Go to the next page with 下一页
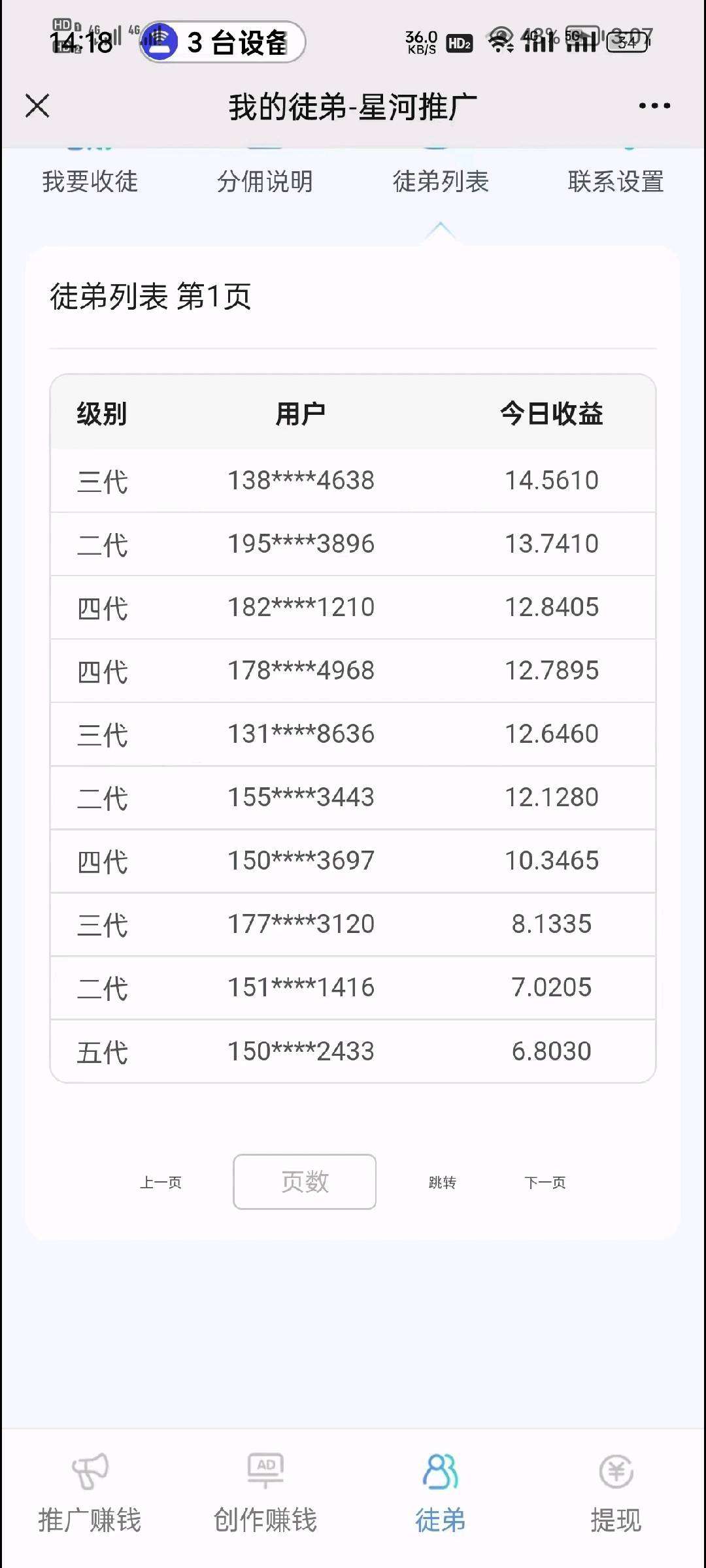The height and width of the screenshot is (1568, 706). click(545, 1182)
